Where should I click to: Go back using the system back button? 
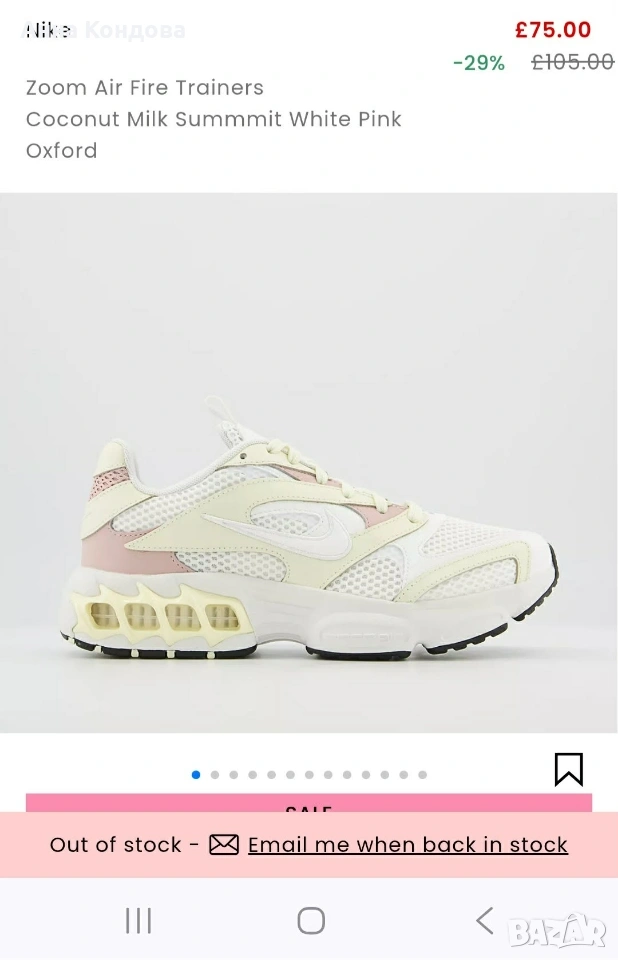(485, 920)
